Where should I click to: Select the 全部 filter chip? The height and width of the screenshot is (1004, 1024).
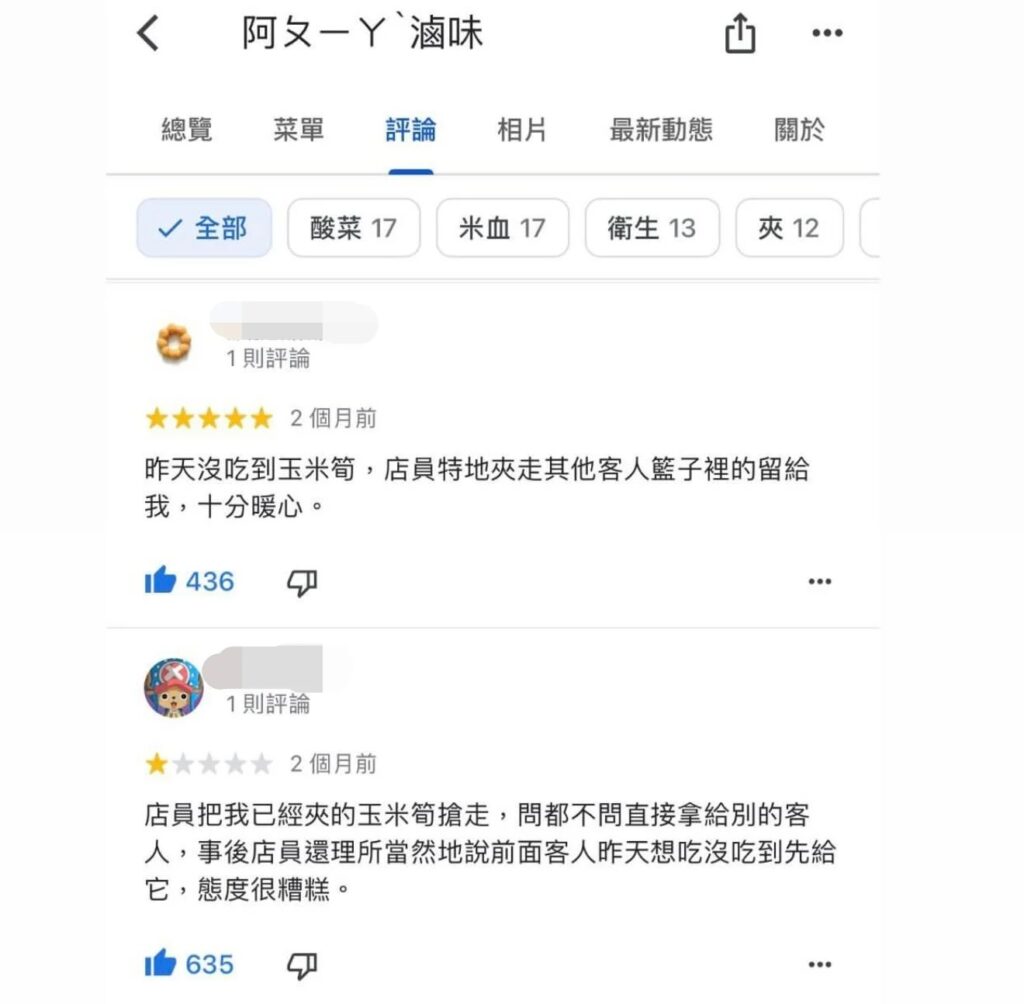click(204, 228)
